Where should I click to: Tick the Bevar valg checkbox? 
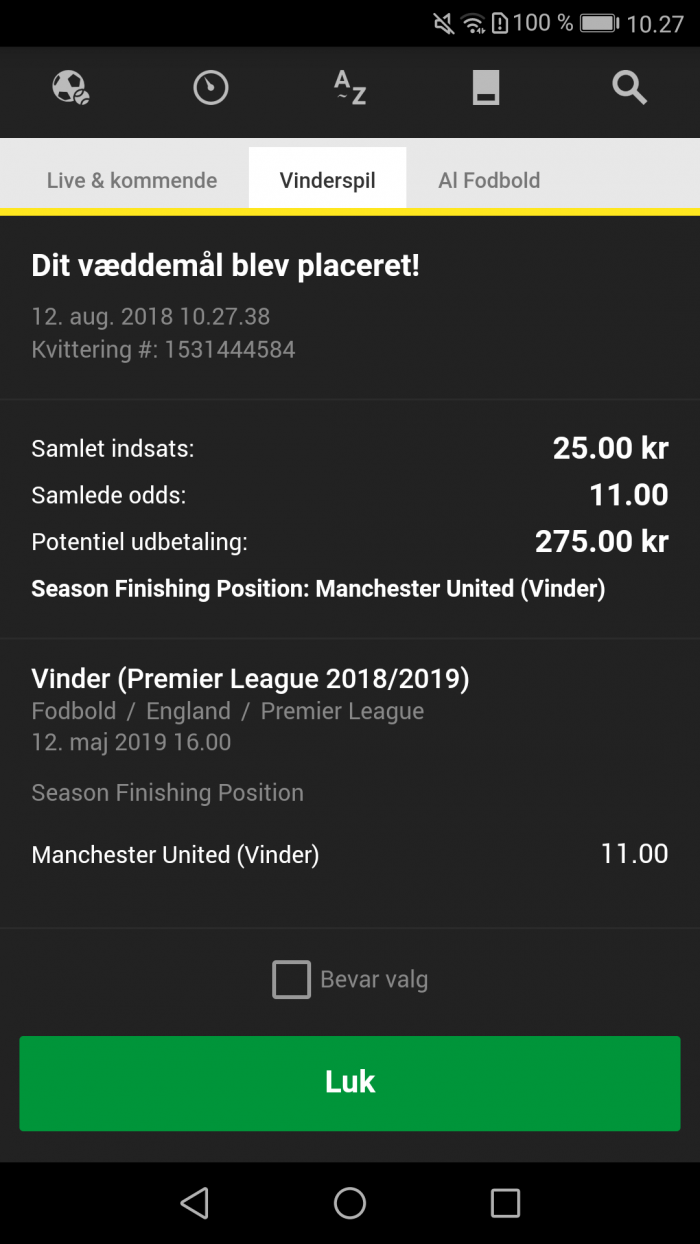click(x=292, y=980)
